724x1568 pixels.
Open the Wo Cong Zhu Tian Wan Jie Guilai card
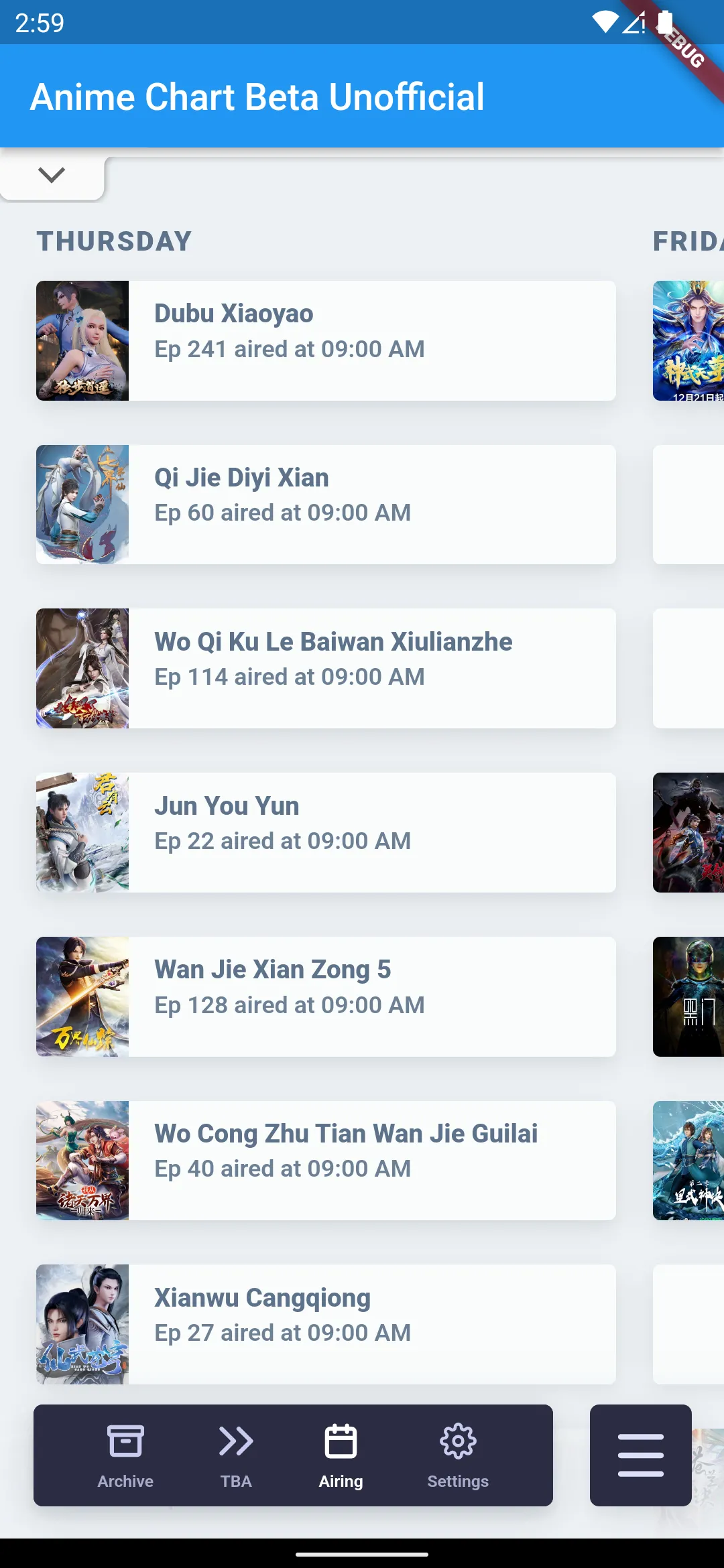coord(325,1161)
